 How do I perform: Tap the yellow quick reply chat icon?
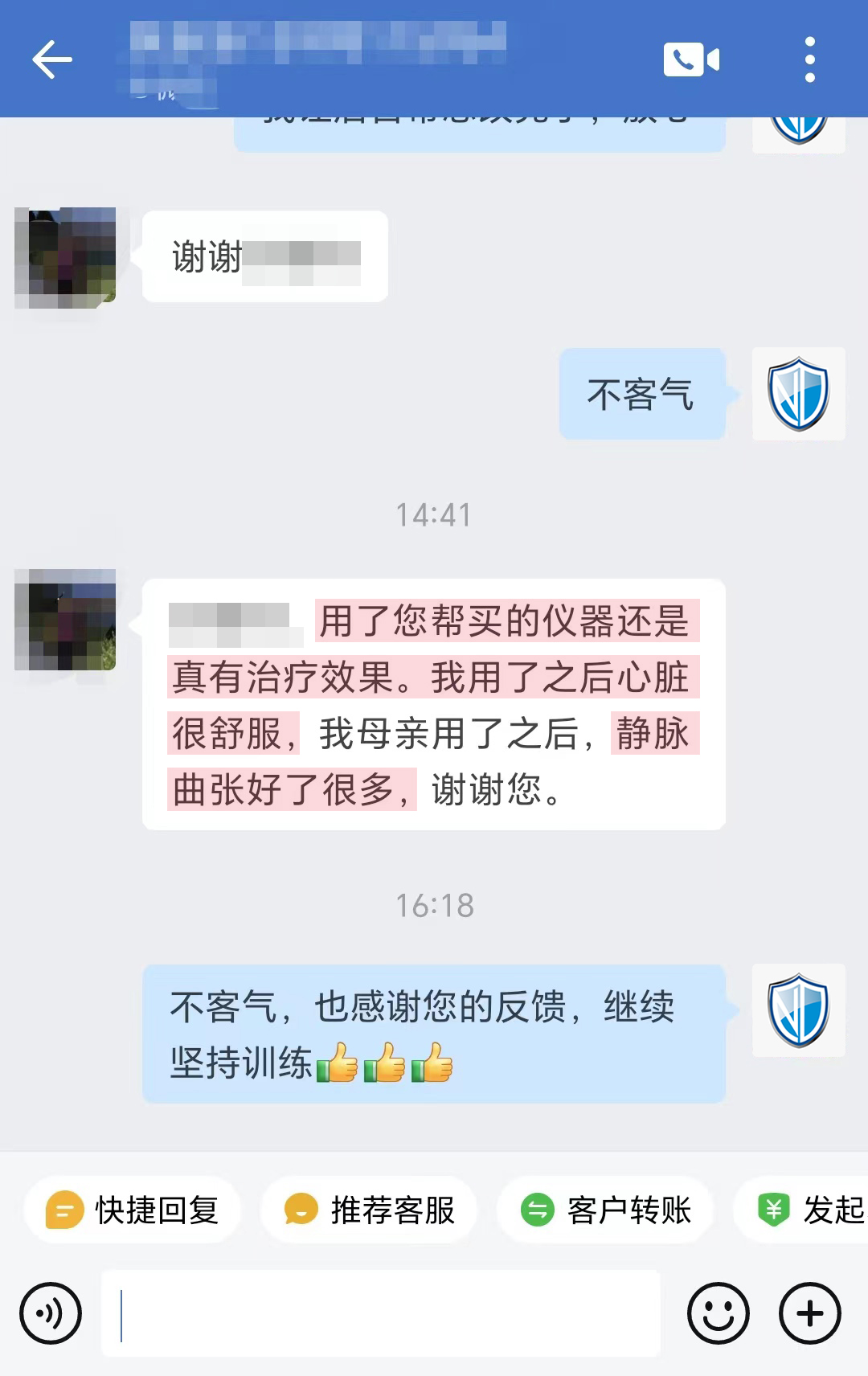tap(64, 1209)
